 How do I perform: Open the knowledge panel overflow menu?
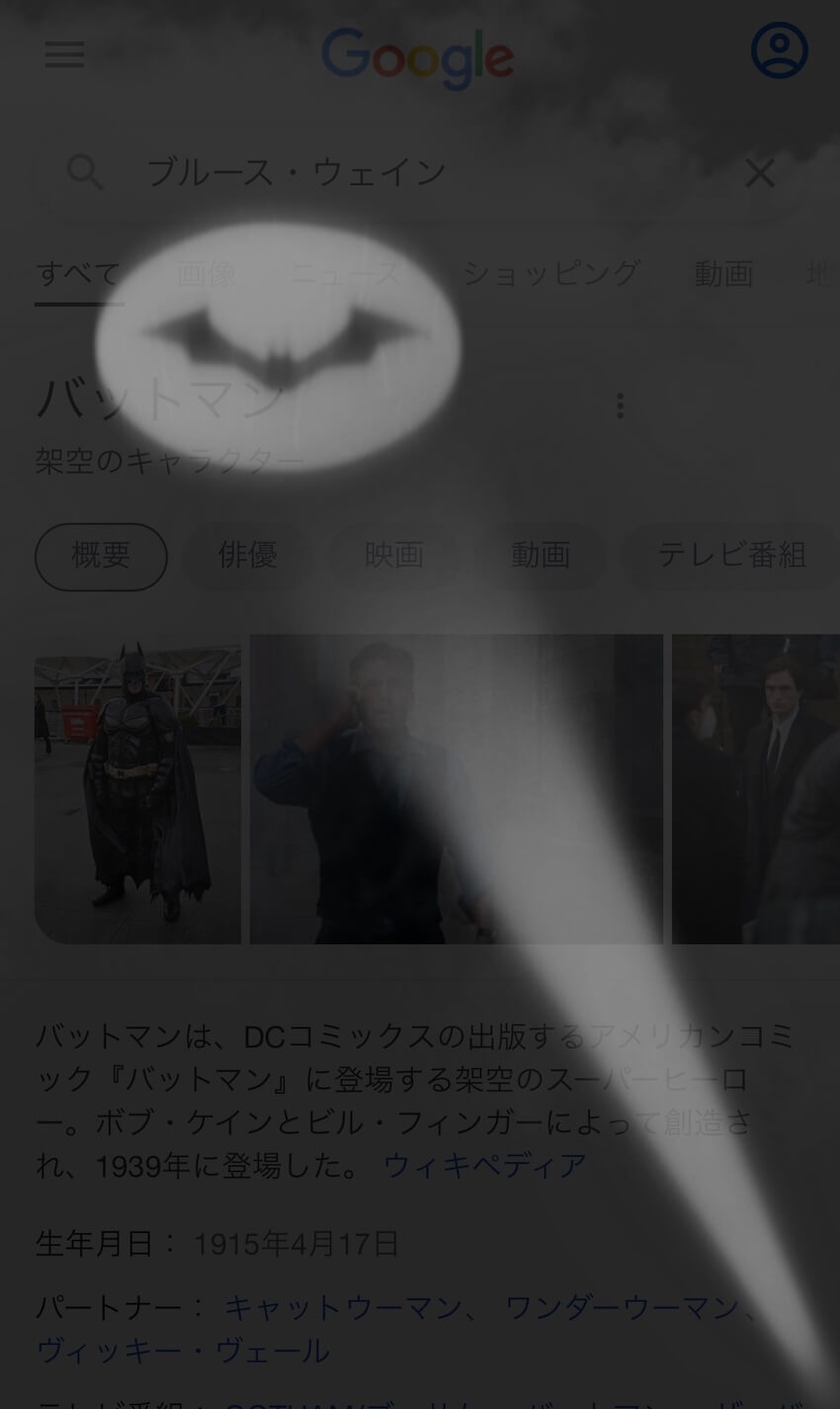[620, 405]
